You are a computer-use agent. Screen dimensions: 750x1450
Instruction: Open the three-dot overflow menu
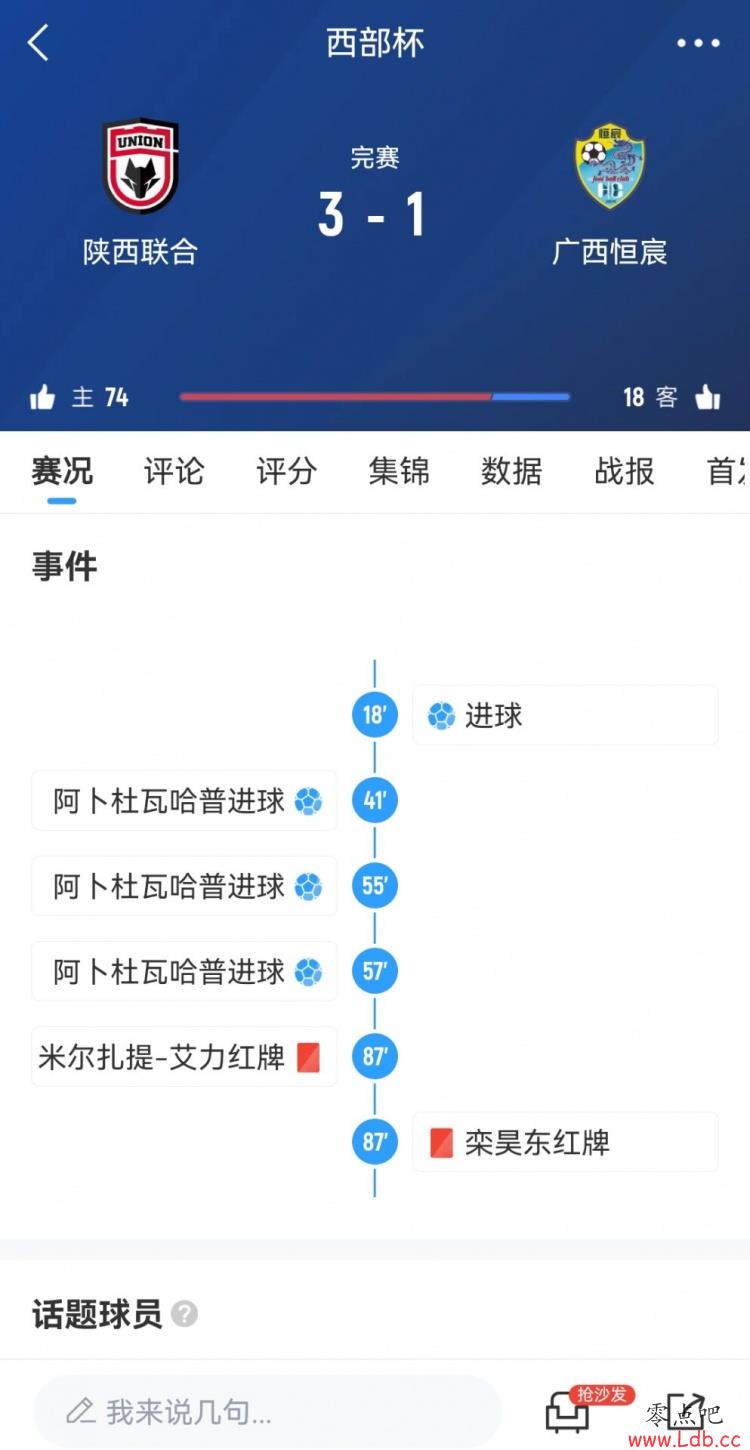click(x=697, y=43)
